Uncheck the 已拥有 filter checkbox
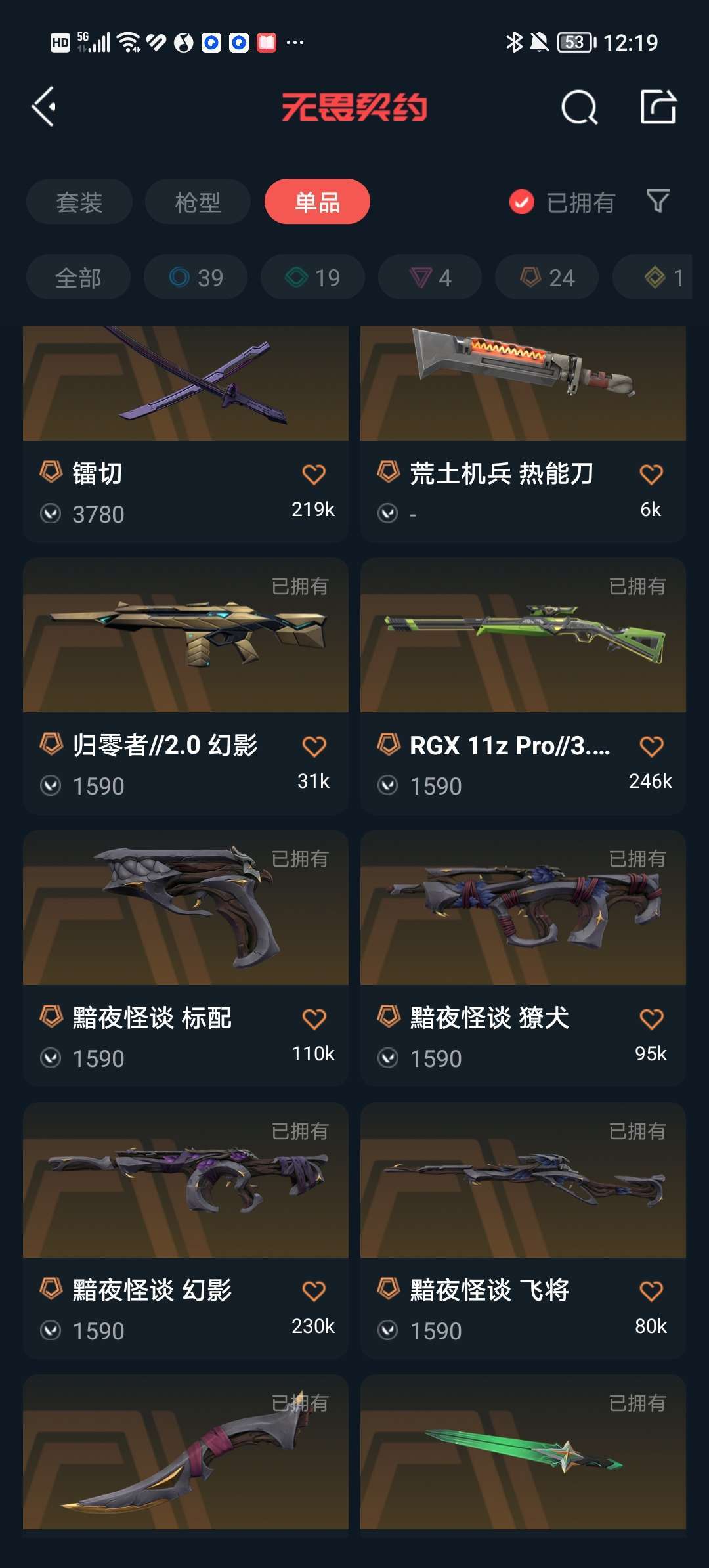This screenshot has height=1568, width=709. coord(522,202)
